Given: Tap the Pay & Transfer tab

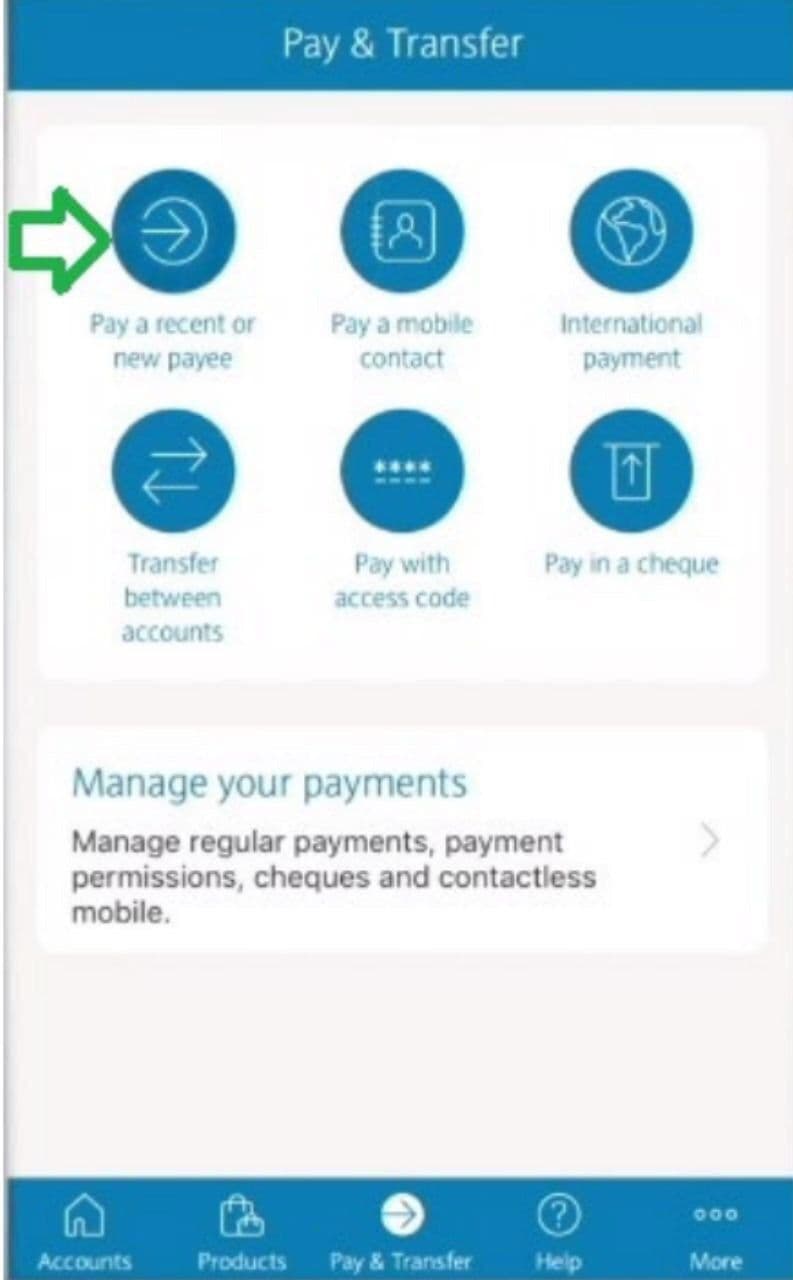Looking at the screenshot, I should tap(401, 1231).
